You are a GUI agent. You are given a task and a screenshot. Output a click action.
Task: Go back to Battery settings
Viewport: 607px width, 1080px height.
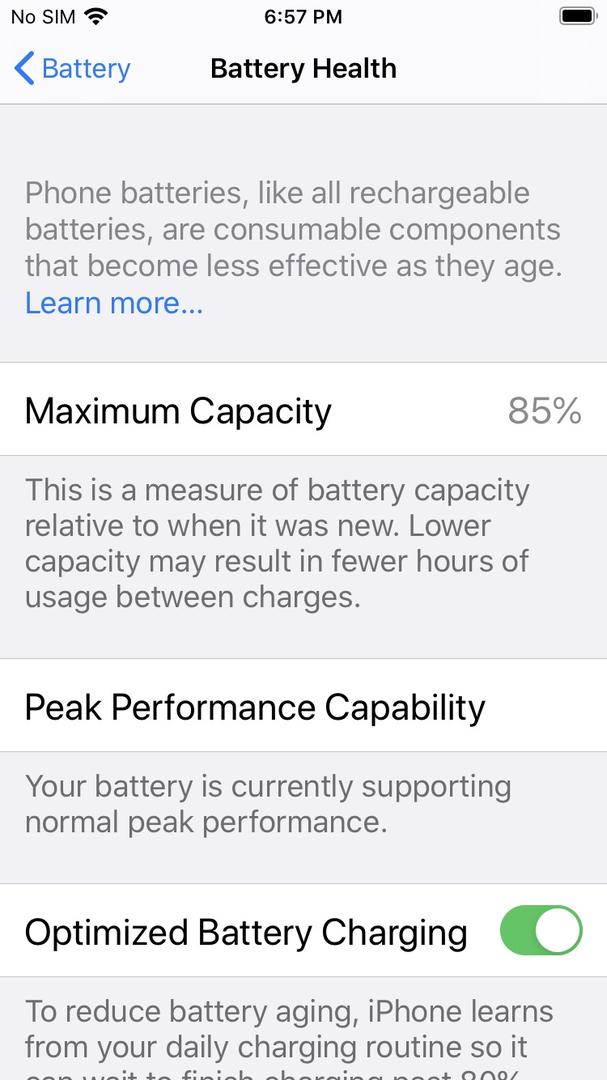click(x=72, y=69)
